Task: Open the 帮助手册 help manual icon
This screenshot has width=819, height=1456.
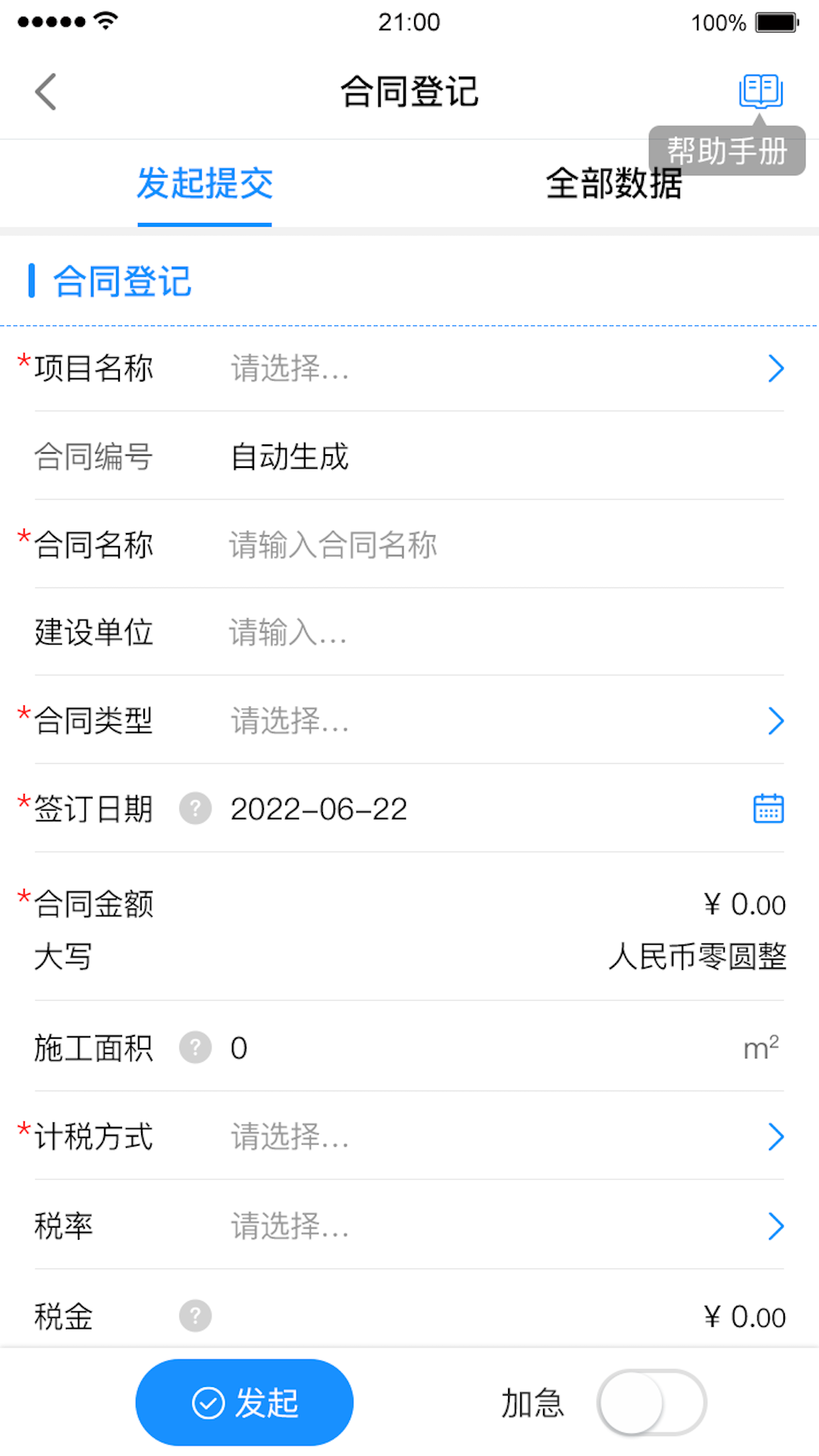Action: click(x=761, y=92)
